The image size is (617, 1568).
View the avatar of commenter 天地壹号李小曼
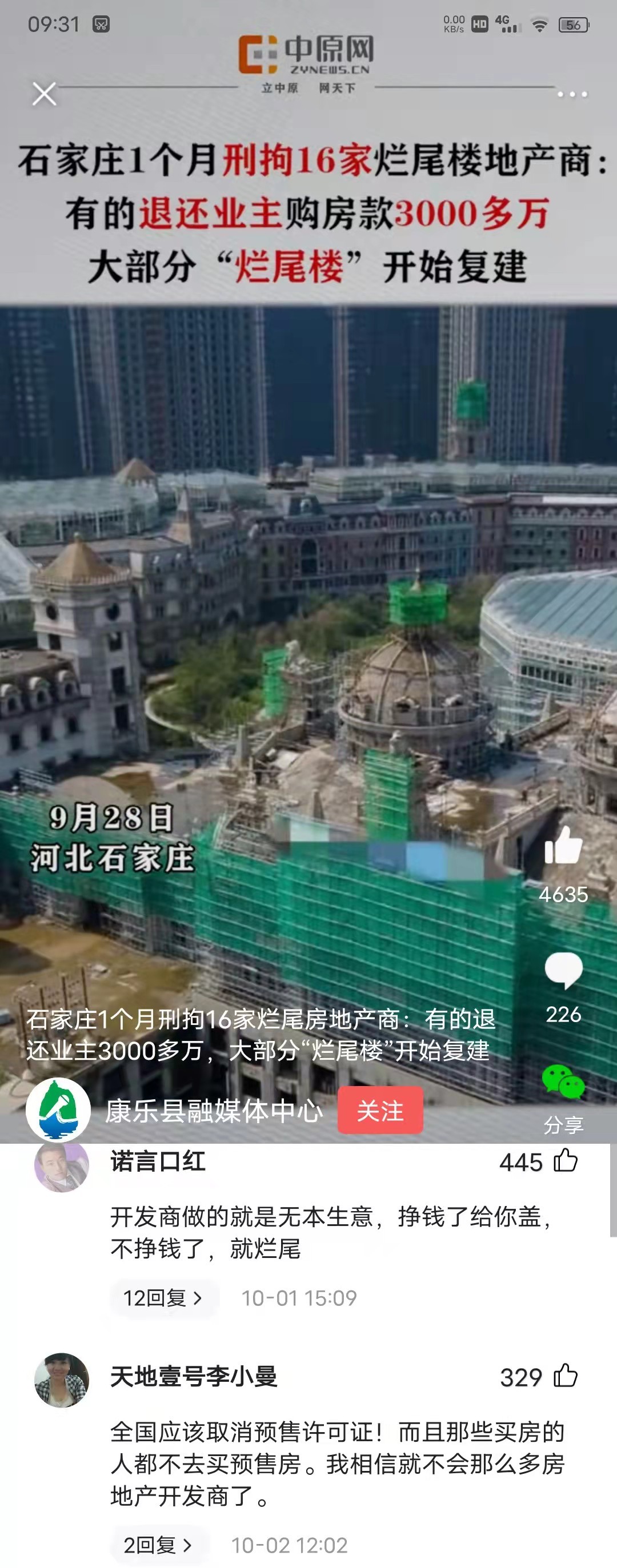[x=62, y=1380]
